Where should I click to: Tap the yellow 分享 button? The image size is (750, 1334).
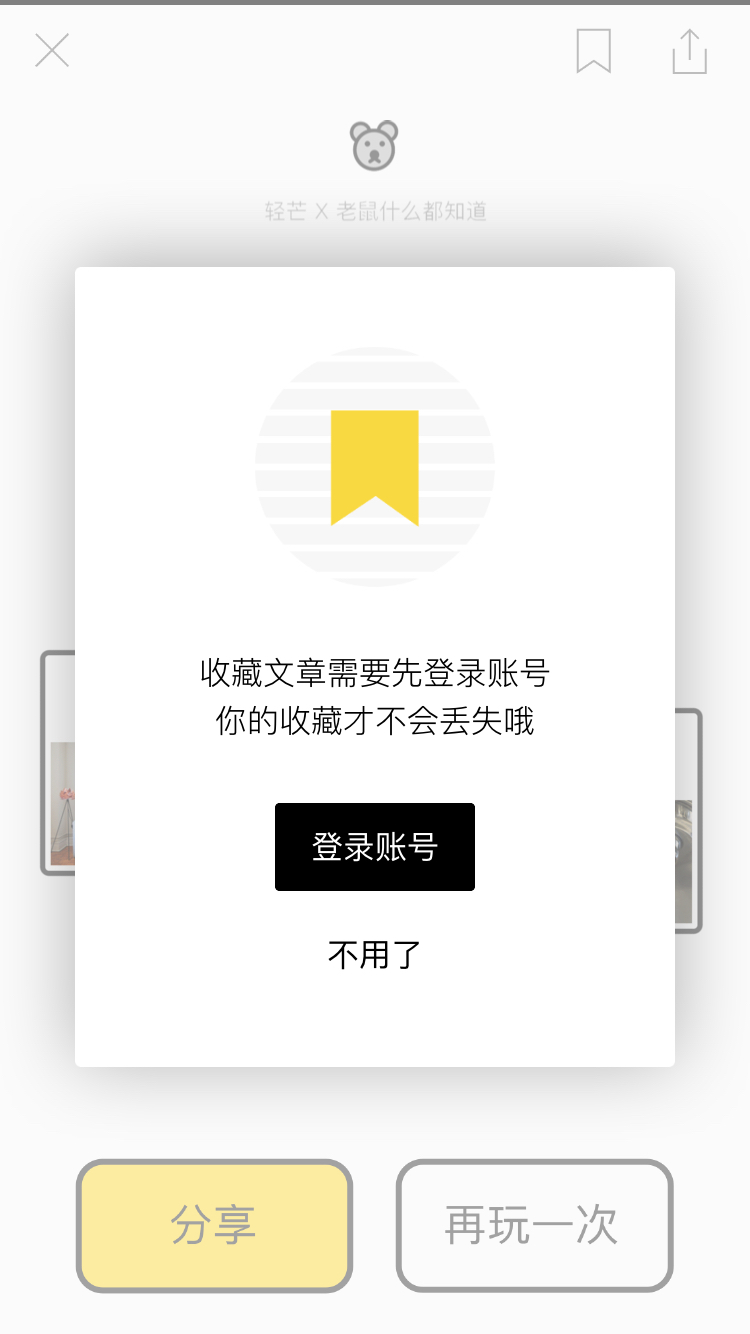(214, 1225)
